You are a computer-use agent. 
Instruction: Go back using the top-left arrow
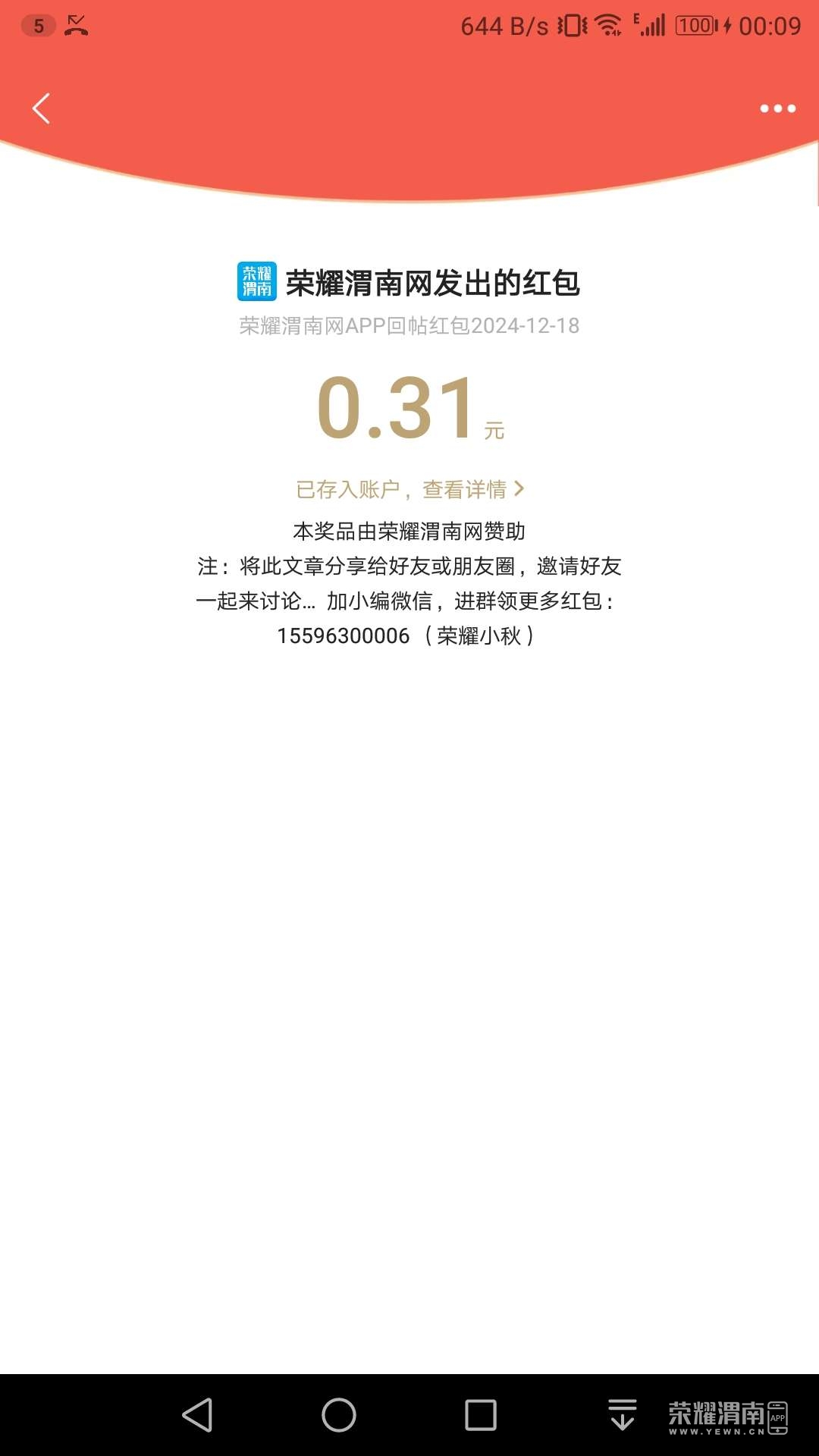click(x=42, y=108)
